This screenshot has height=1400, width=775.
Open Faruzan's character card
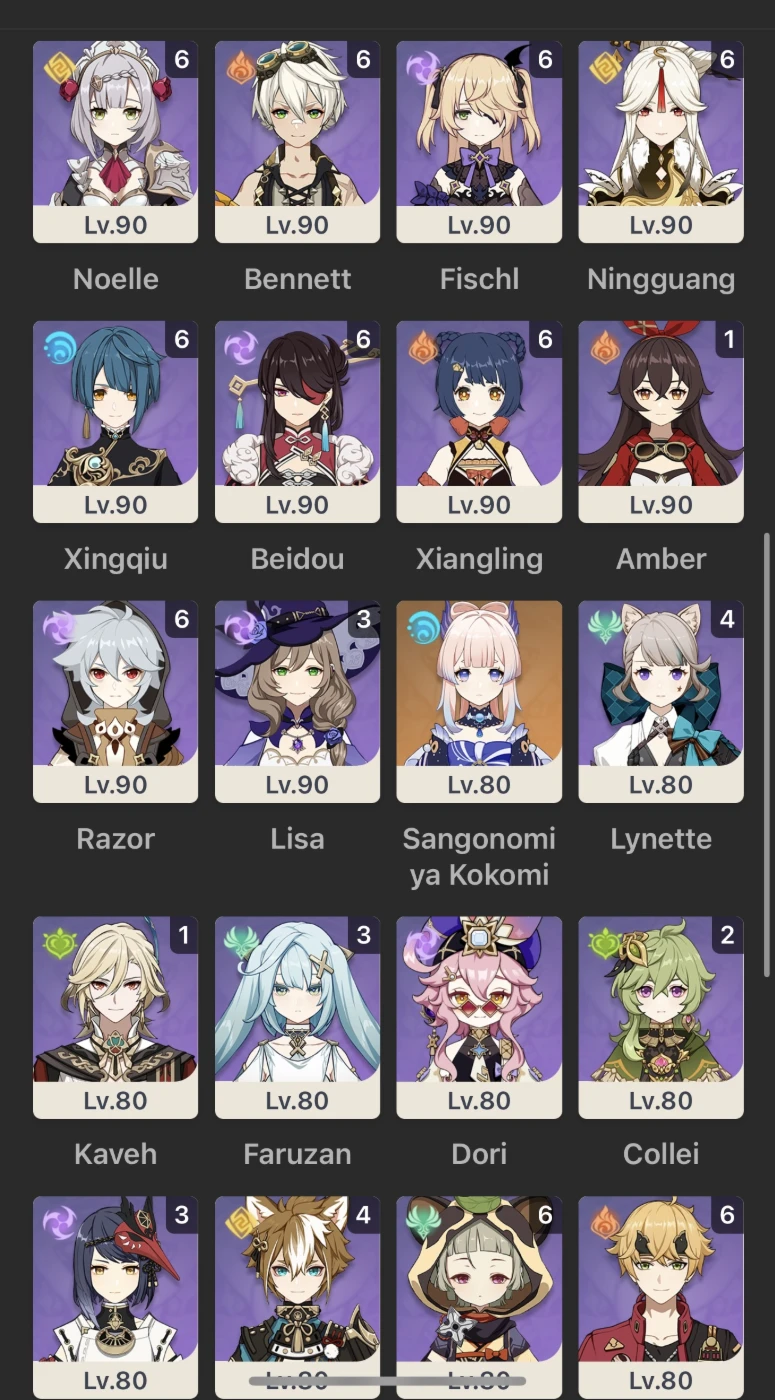297,1018
